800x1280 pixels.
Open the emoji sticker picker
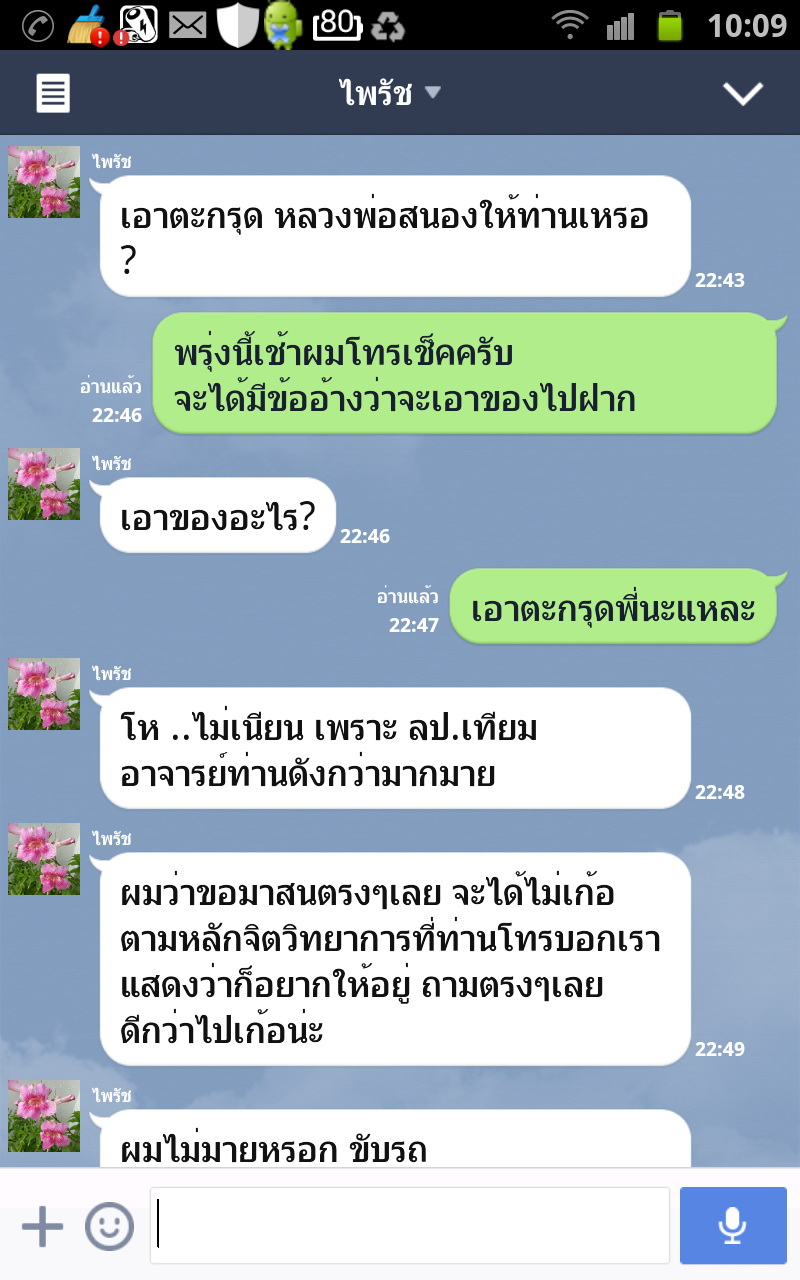click(109, 1226)
